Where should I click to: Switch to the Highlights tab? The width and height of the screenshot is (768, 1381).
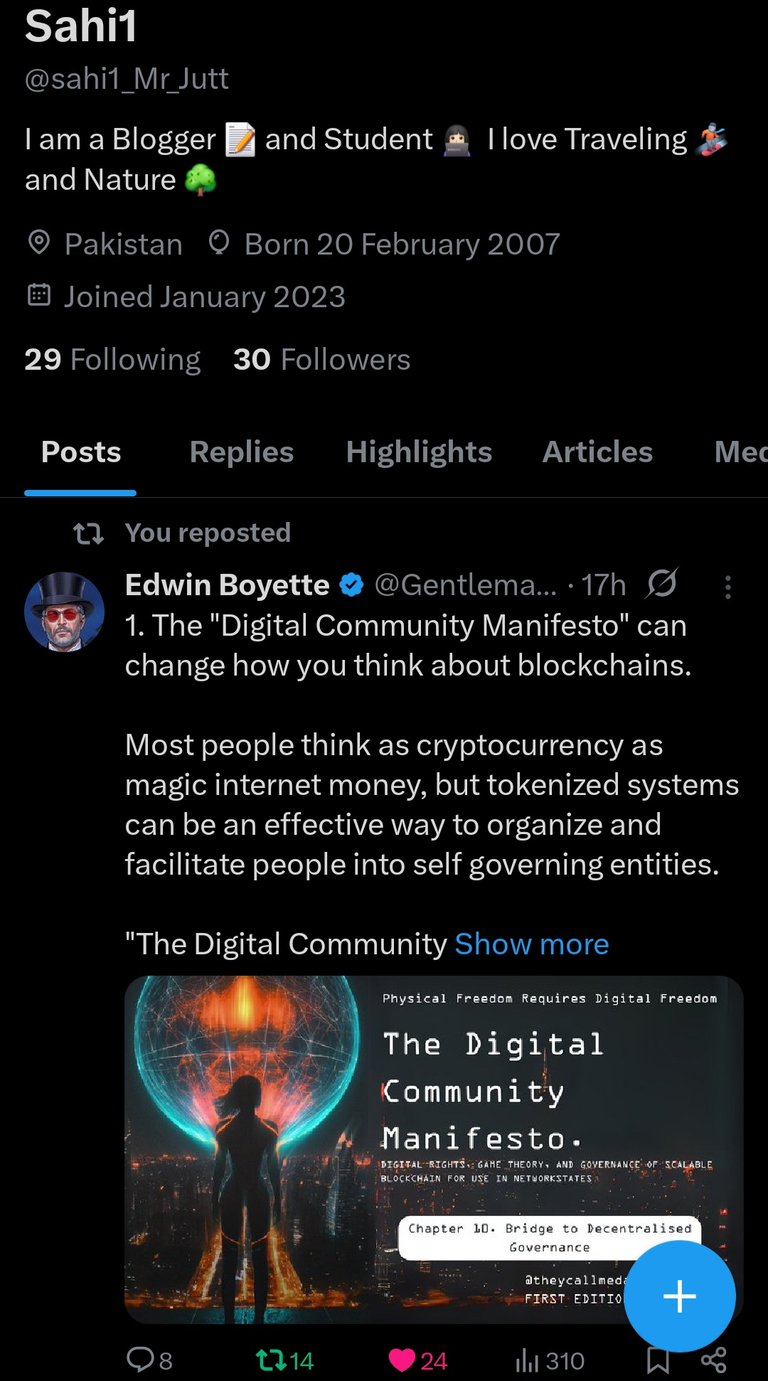click(419, 452)
